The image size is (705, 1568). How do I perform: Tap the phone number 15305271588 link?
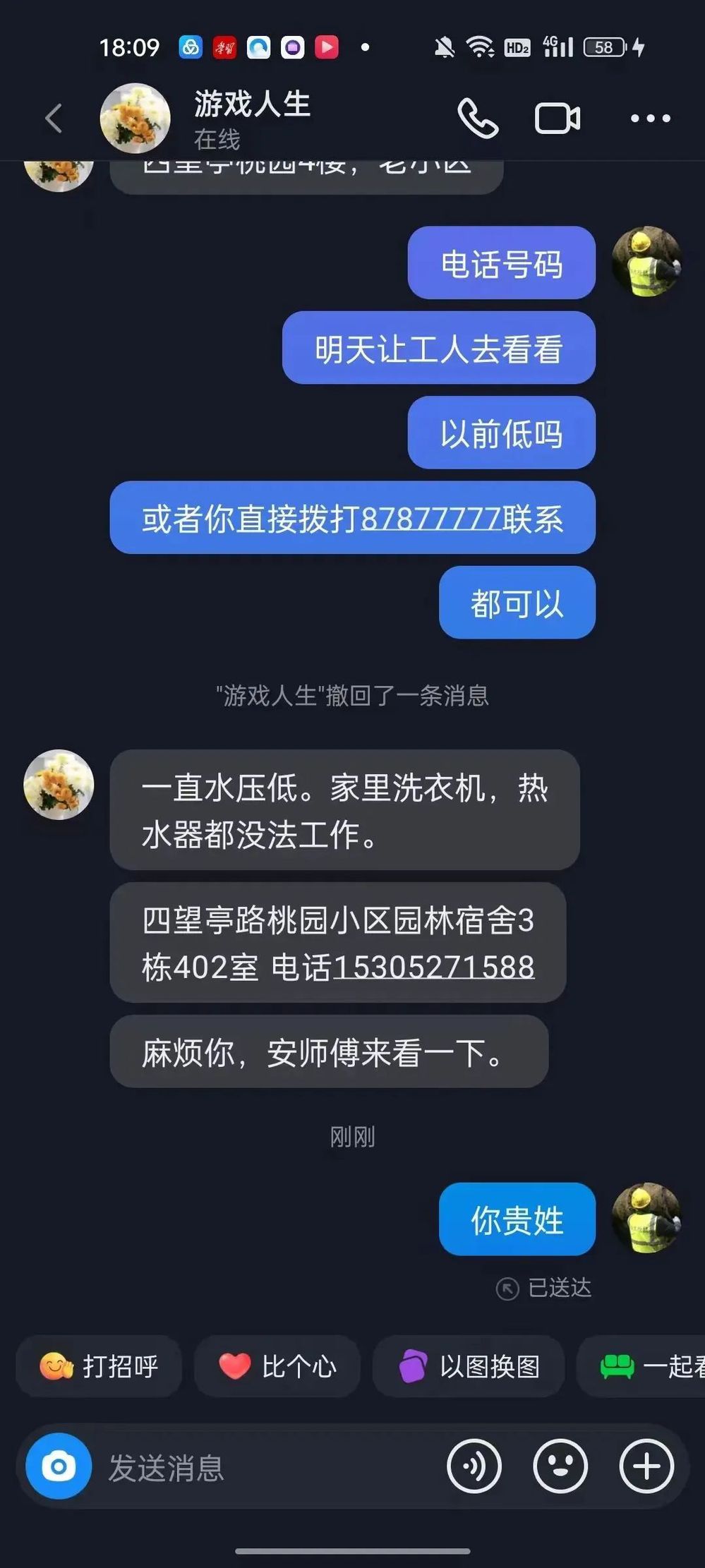tap(433, 967)
